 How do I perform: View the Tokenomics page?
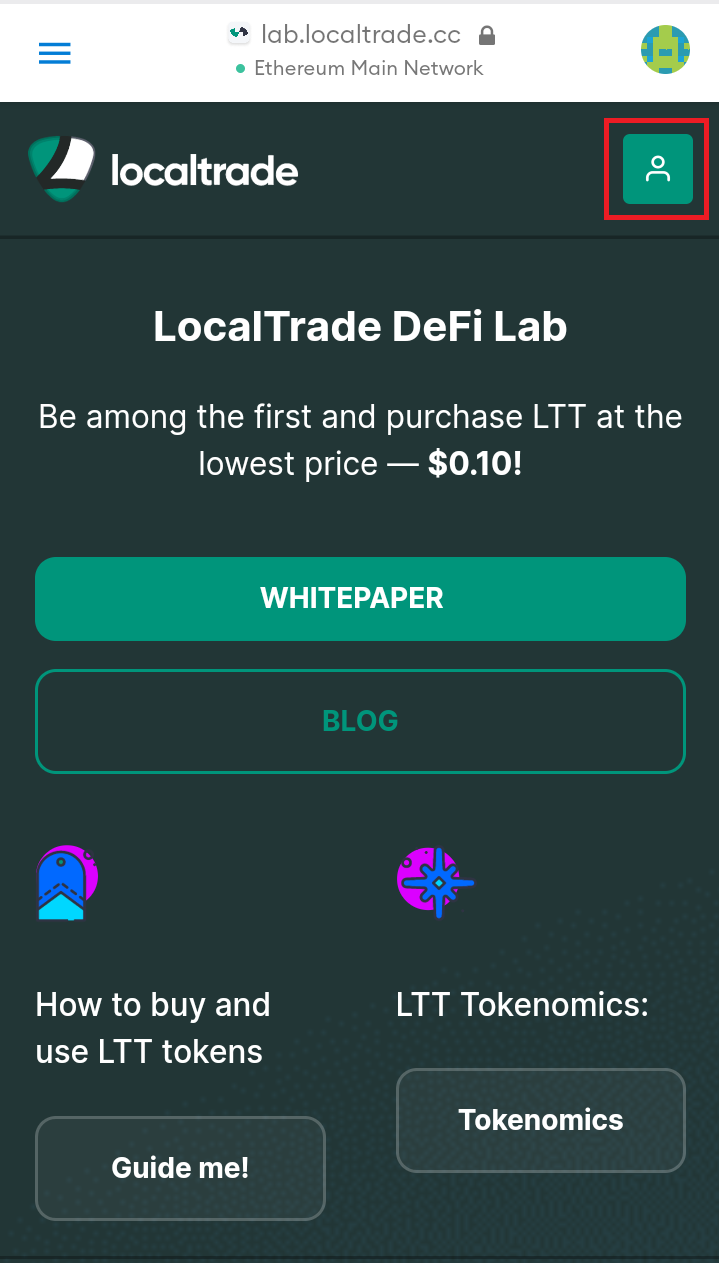pyautogui.click(x=540, y=1120)
